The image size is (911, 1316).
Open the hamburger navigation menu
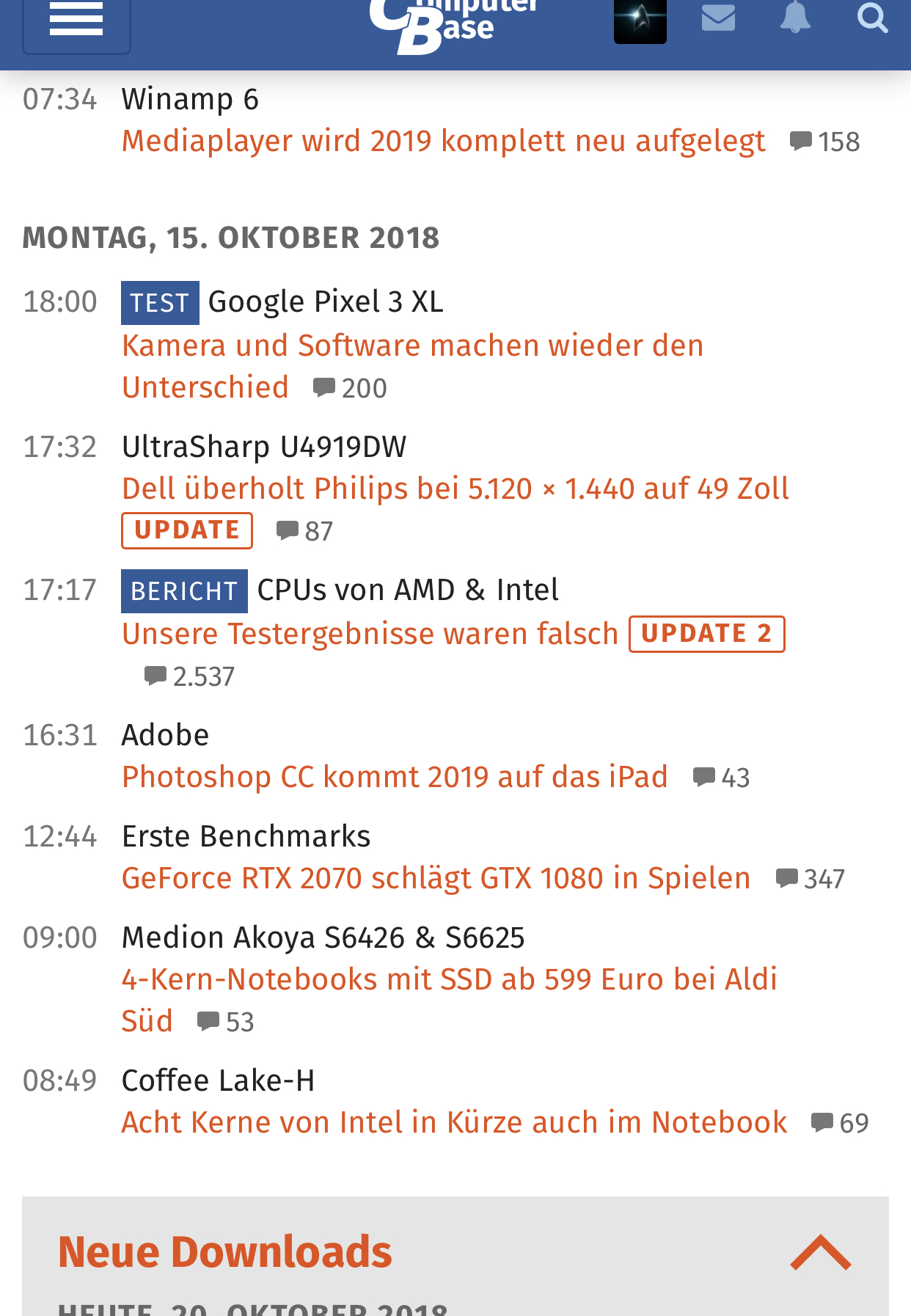pyautogui.click(x=76, y=21)
